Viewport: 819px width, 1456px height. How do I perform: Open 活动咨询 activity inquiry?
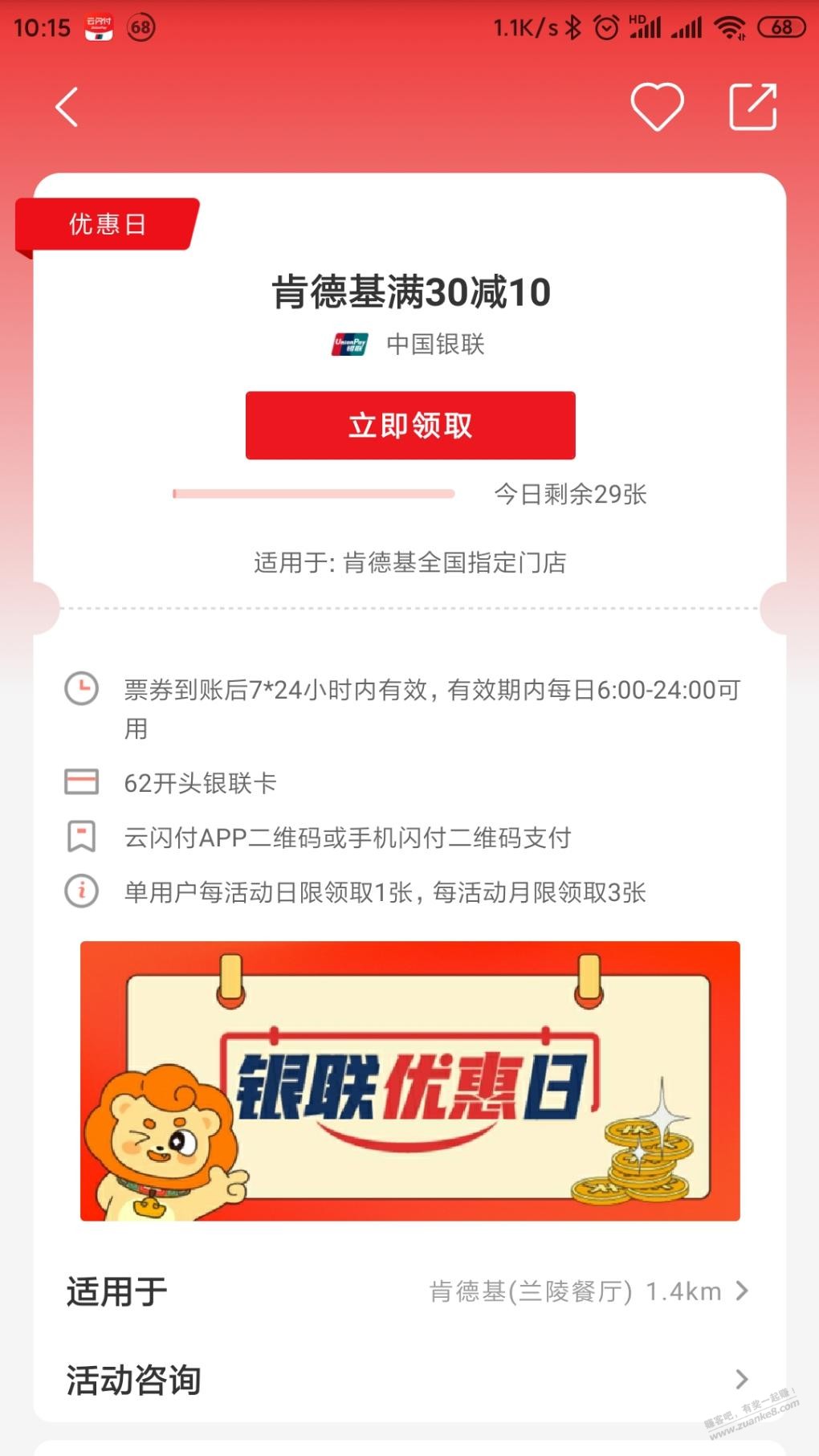tap(409, 1380)
